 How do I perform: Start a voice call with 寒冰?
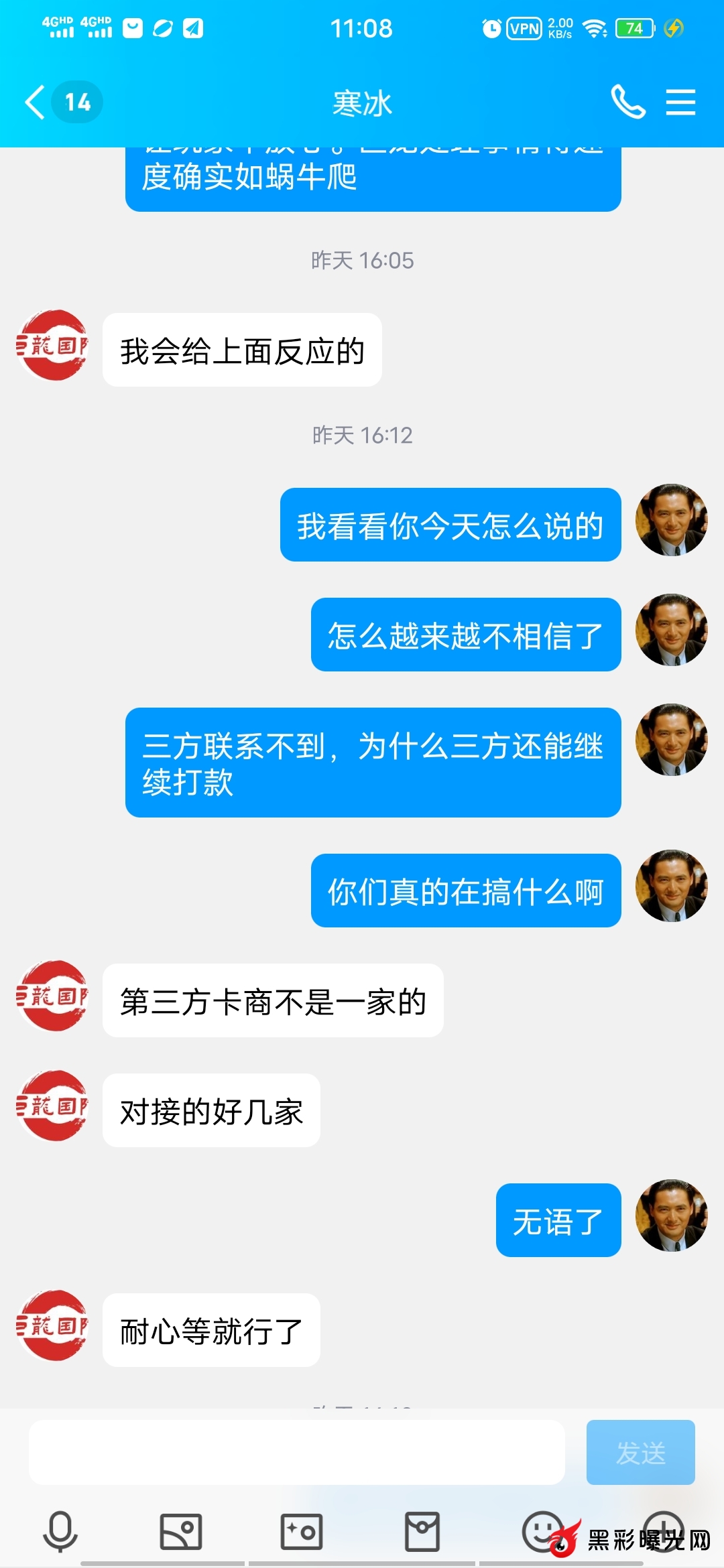627,103
